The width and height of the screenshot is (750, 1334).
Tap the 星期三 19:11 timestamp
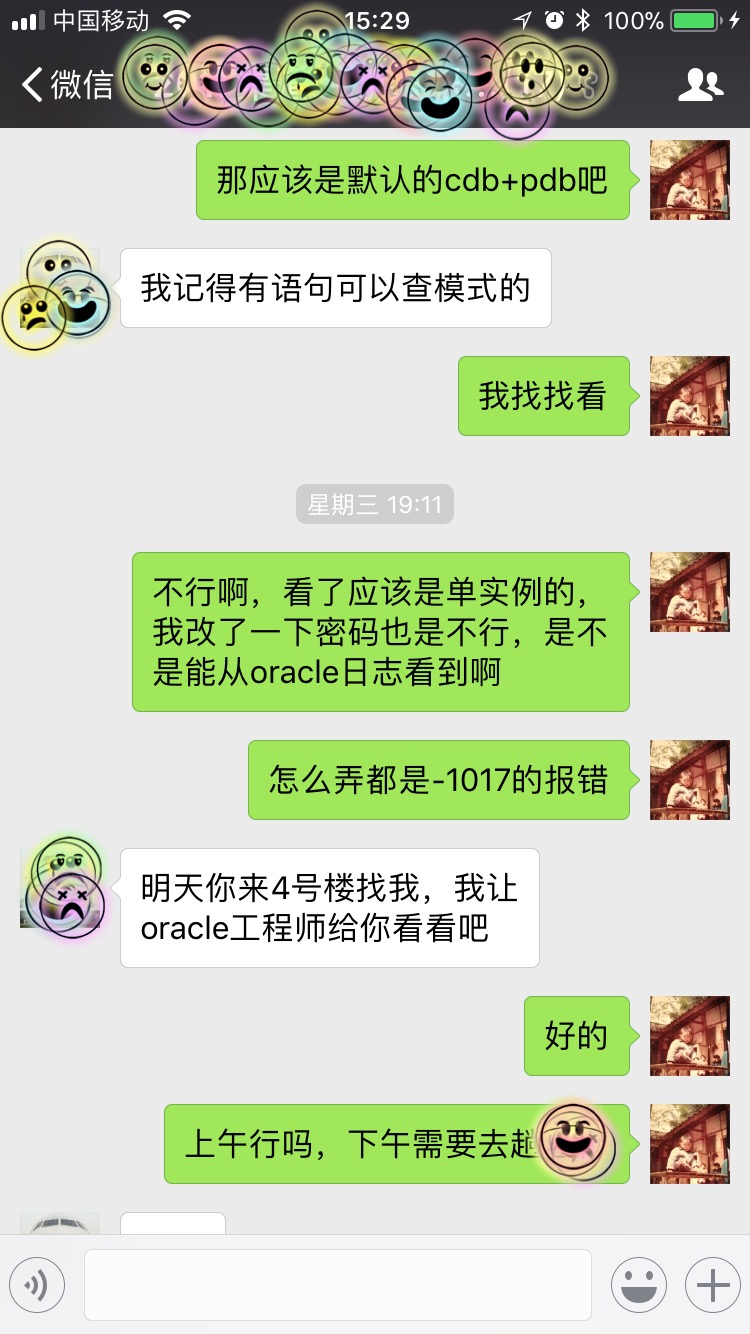pos(375,505)
